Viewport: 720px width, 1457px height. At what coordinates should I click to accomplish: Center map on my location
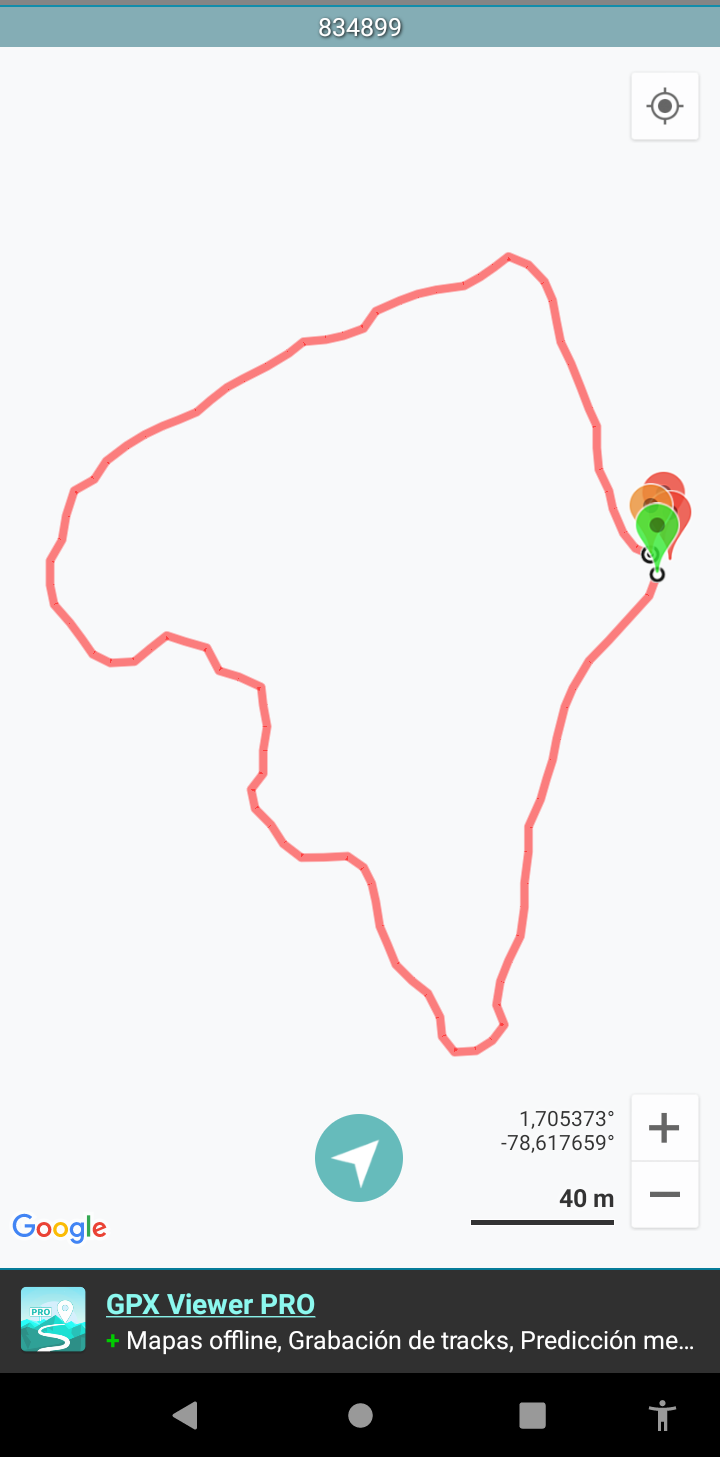click(665, 105)
